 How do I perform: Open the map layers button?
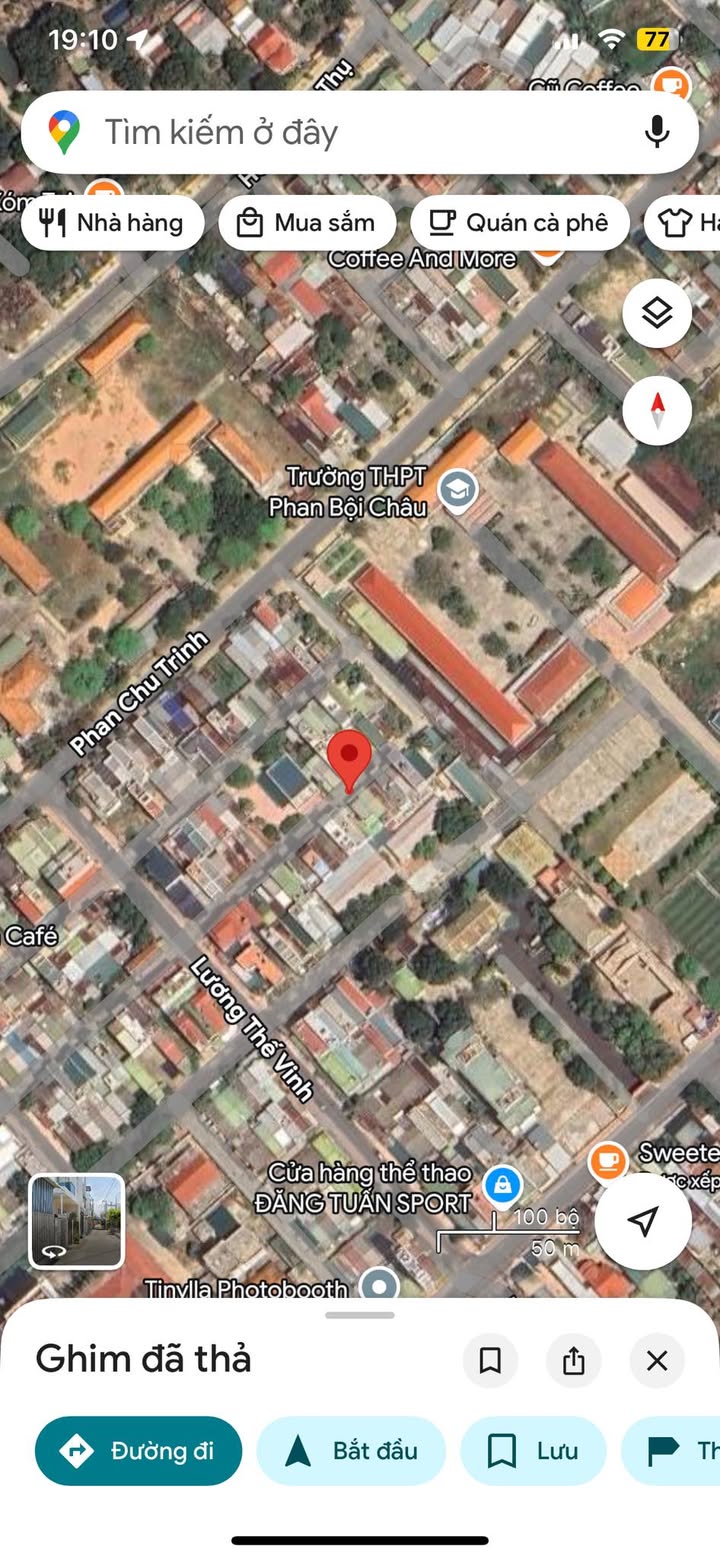point(657,314)
